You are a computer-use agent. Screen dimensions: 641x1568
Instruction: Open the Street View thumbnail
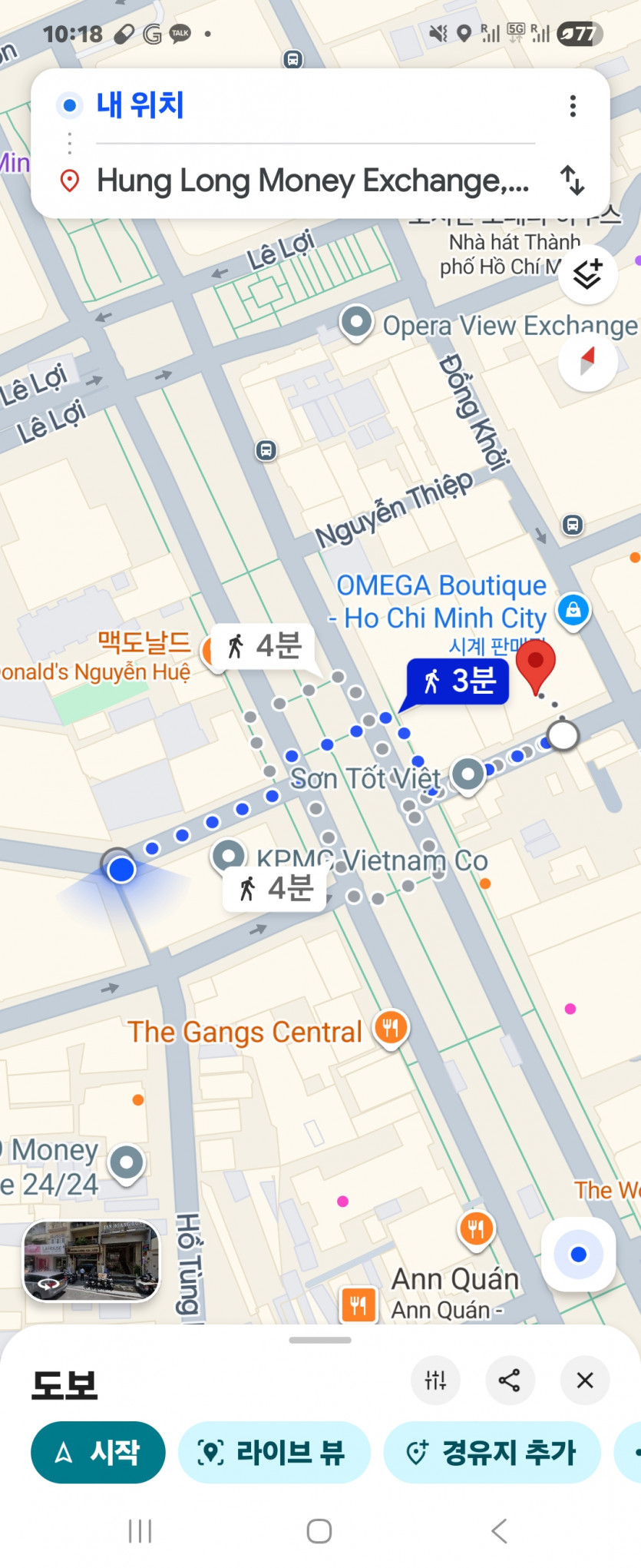[x=91, y=1261]
